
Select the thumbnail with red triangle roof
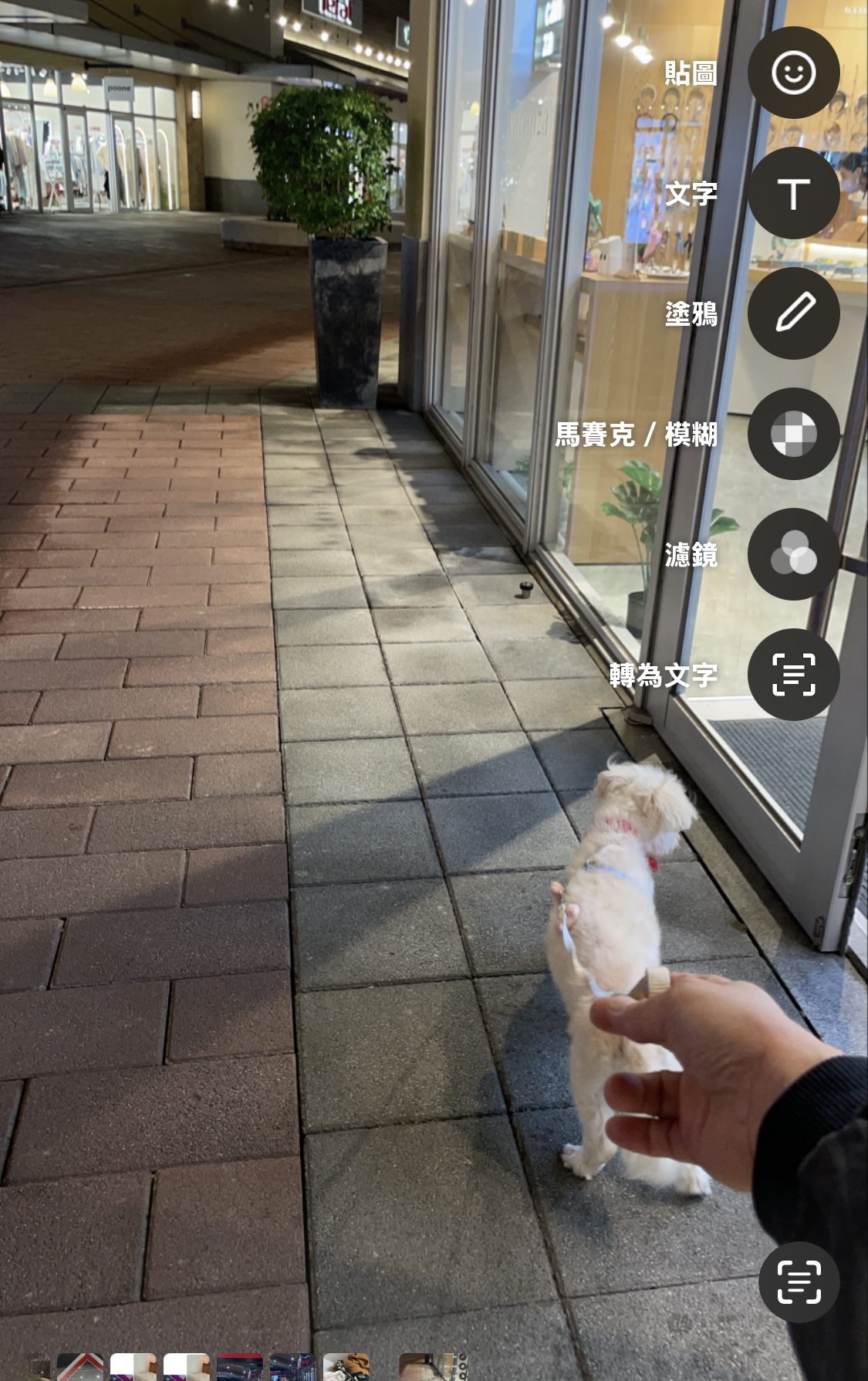[x=80, y=1366]
